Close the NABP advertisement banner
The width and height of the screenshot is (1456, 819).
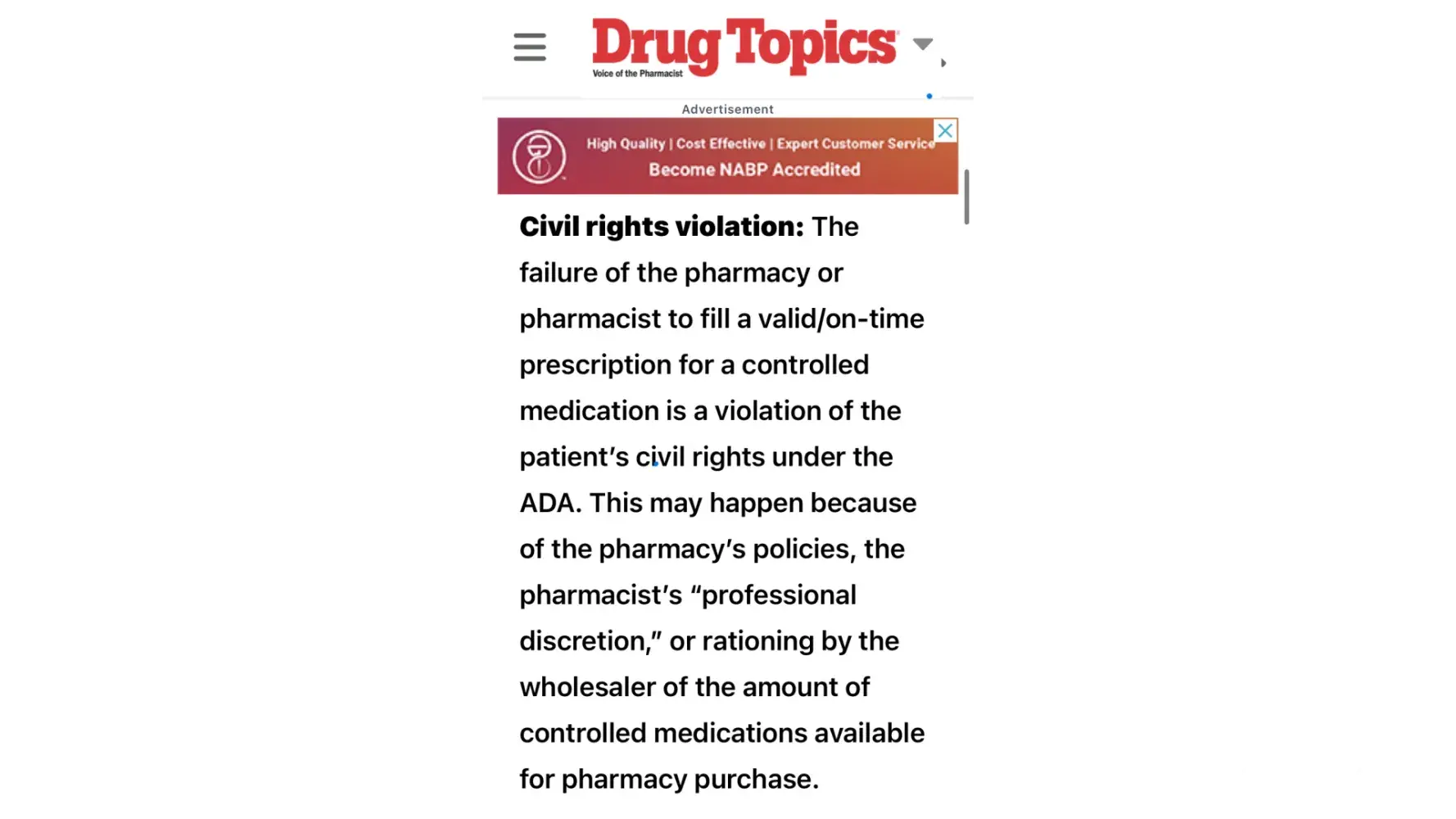pos(945,131)
